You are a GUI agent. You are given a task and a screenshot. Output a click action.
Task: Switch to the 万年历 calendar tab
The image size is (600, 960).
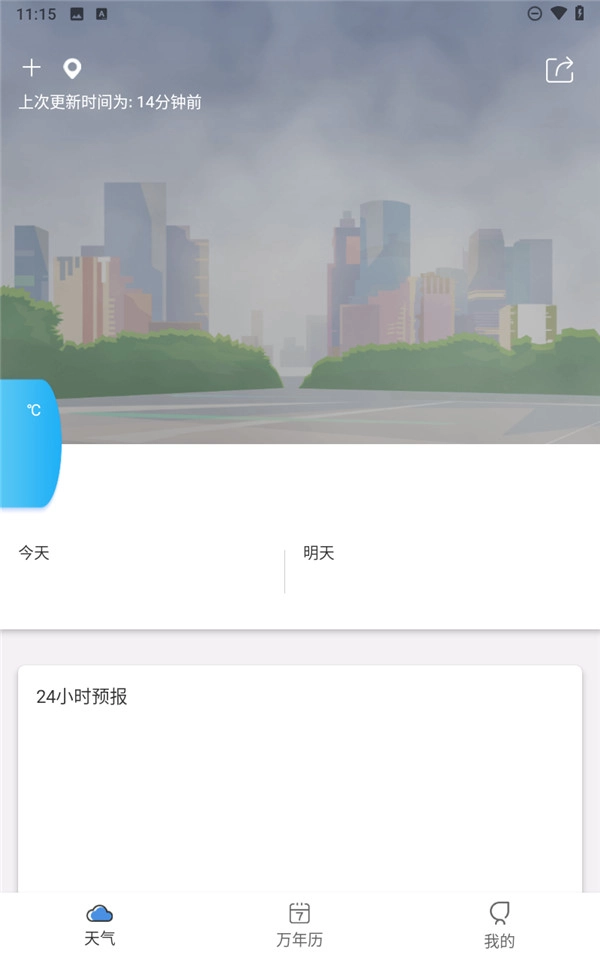pos(299,925)
